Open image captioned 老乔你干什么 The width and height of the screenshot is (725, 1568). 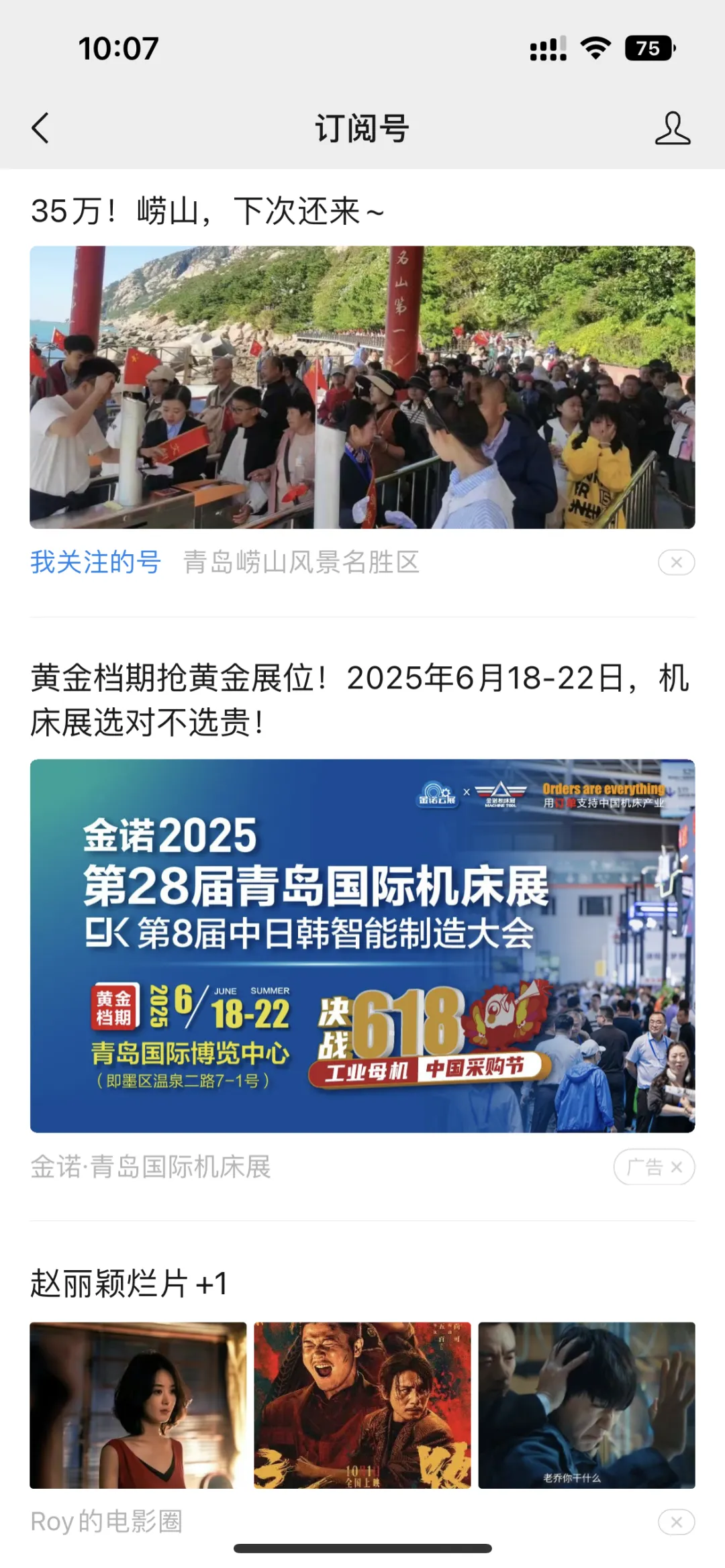586,1405
